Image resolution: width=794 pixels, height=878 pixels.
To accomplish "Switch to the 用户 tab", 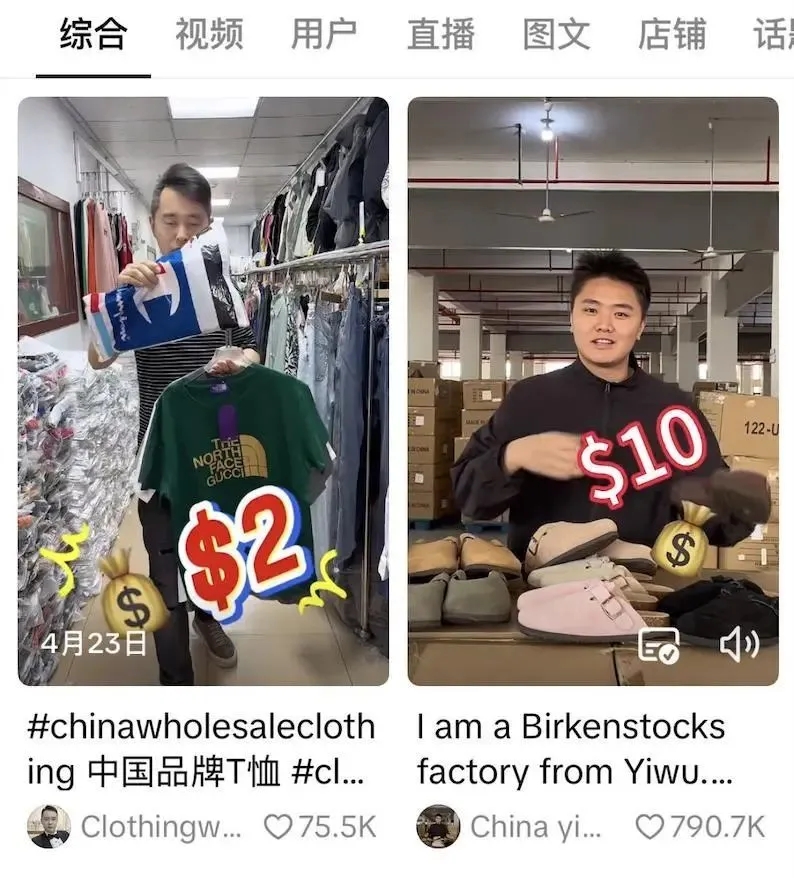I will click(324, 35).
